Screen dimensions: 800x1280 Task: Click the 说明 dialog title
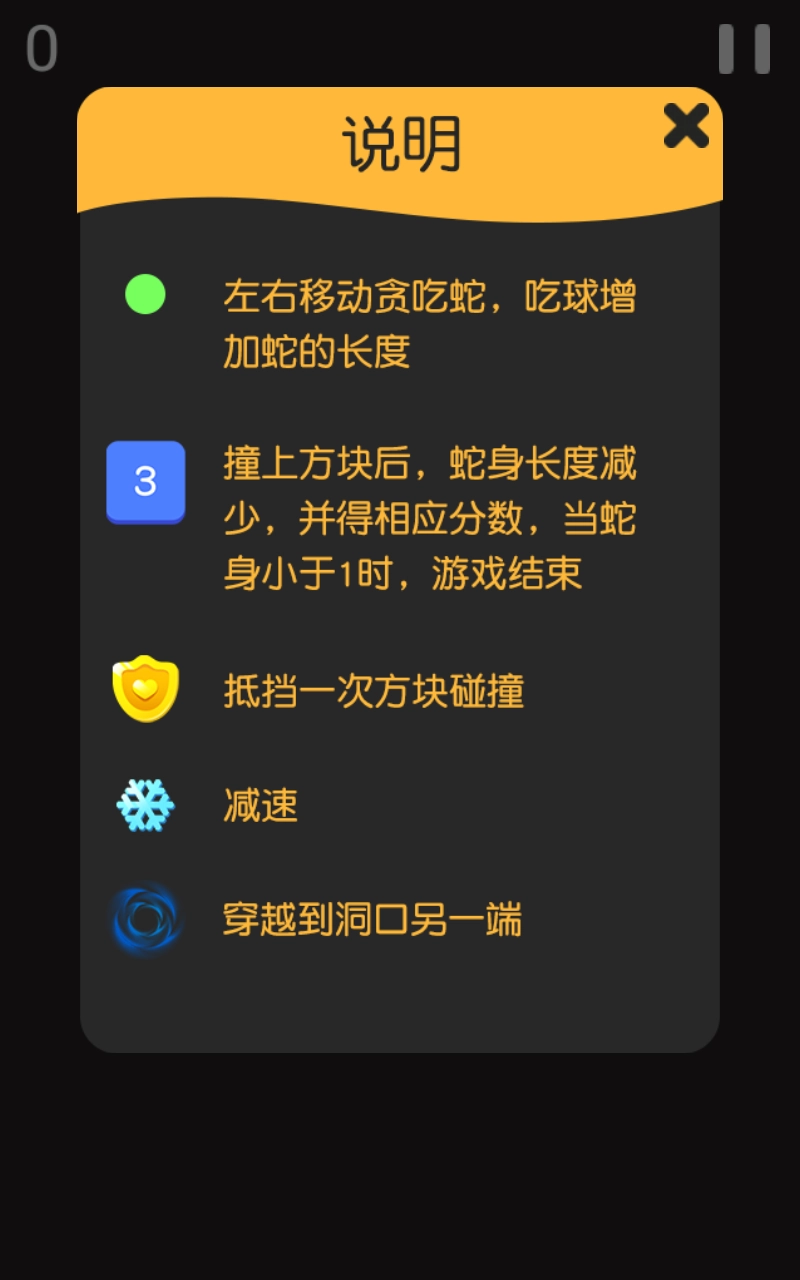(x=400, y=140)
